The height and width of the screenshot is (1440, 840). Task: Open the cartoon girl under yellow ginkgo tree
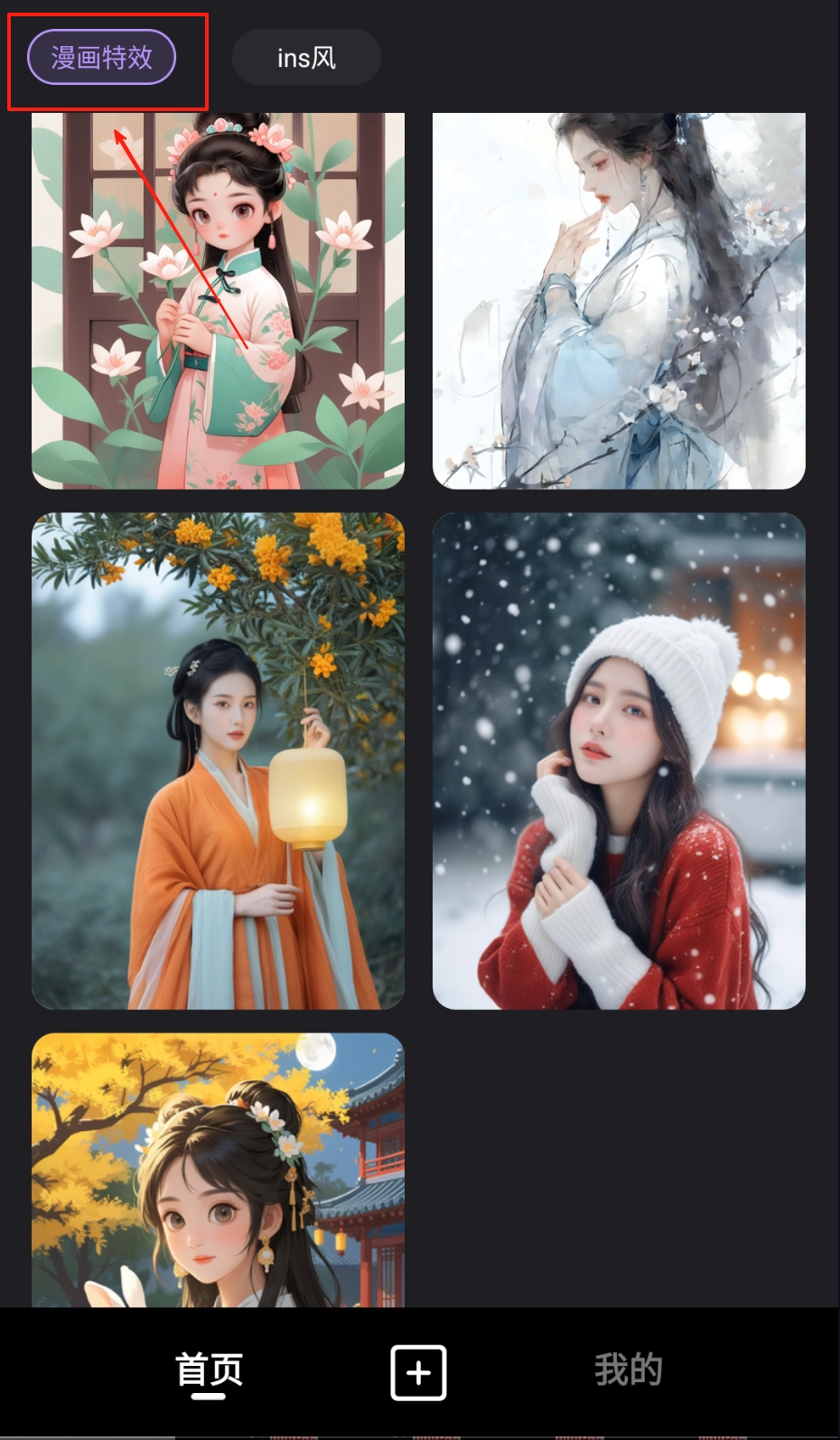click(218, 1170)
